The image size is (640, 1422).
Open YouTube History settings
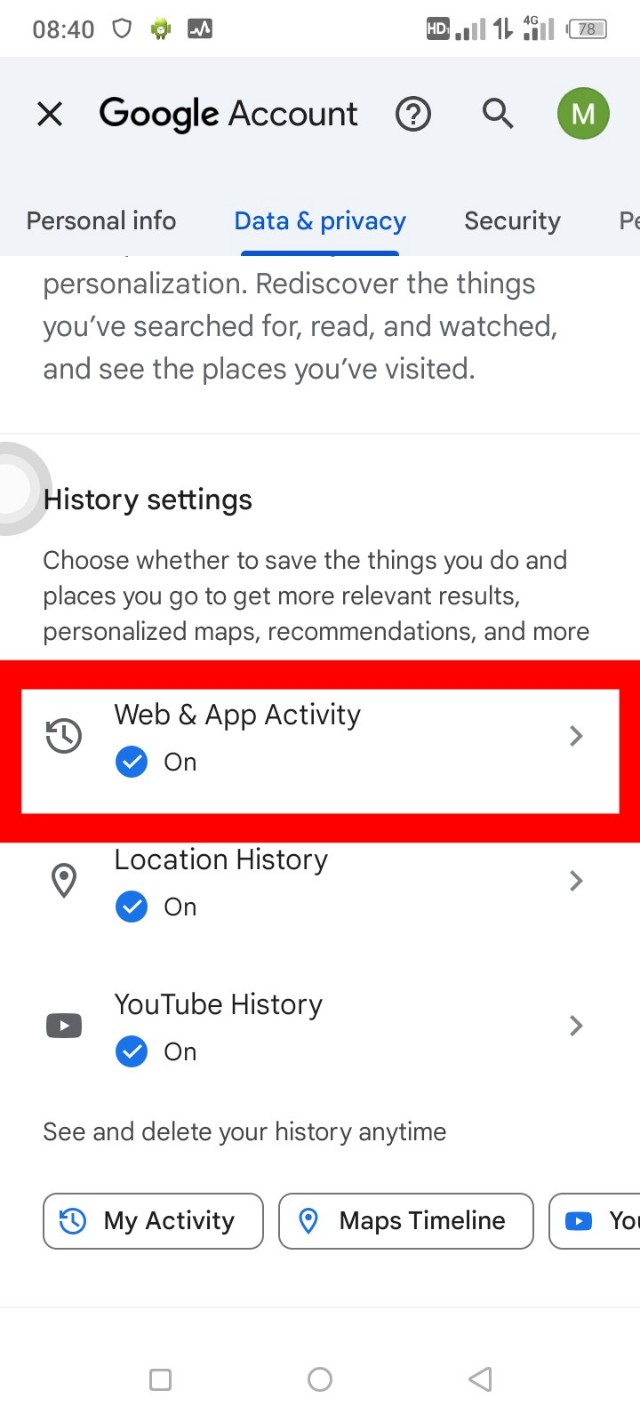point(320,1027)
